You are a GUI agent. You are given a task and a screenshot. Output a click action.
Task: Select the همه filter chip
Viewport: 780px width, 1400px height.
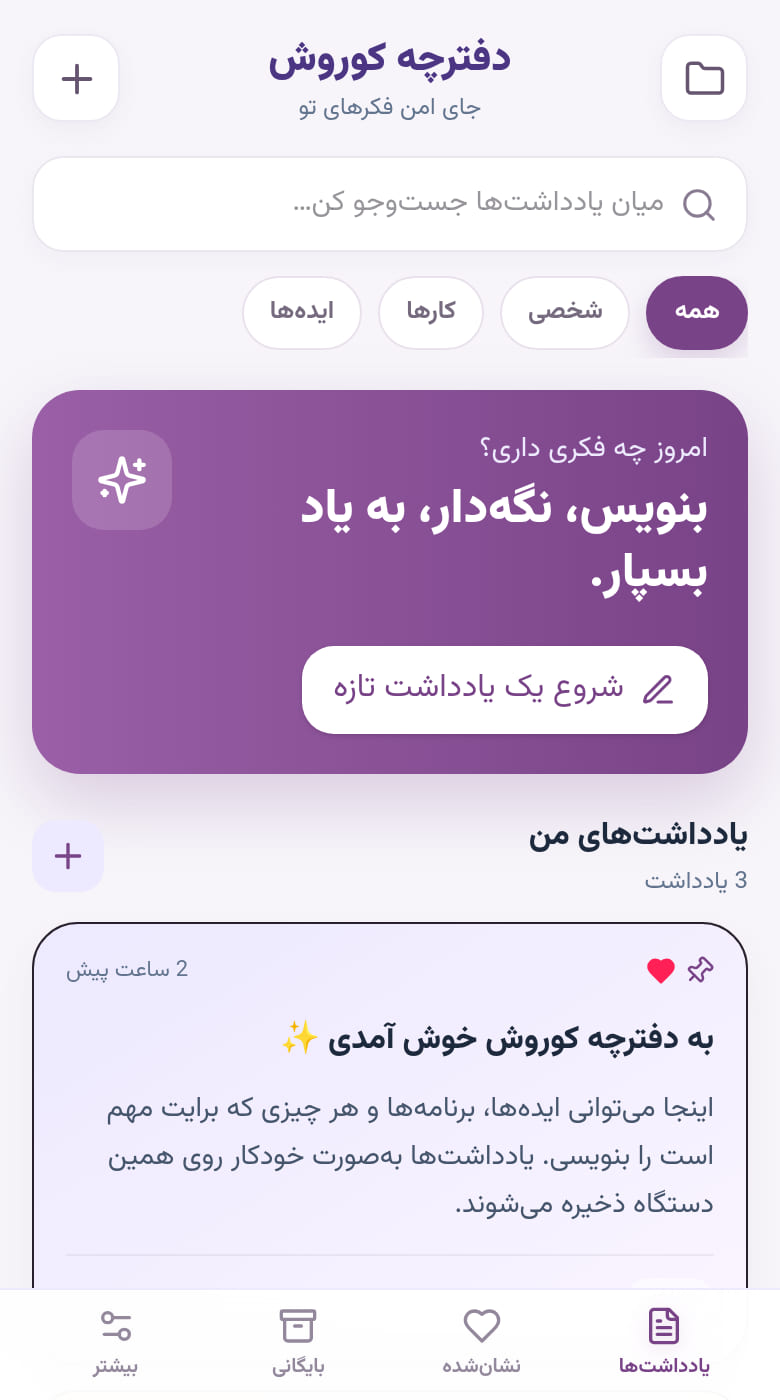coord(697,313)
